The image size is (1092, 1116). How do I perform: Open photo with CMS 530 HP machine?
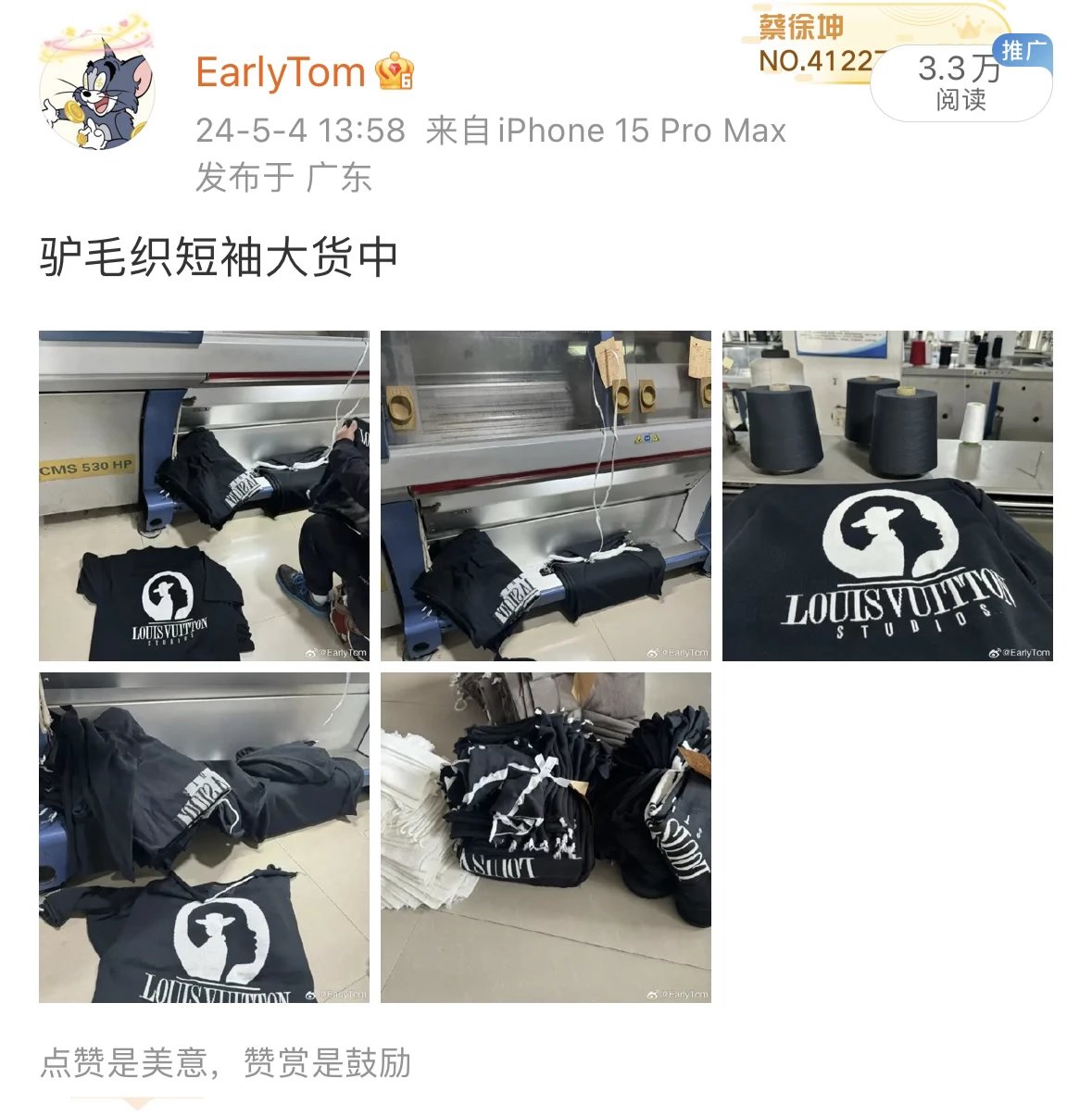click(204, 495)
